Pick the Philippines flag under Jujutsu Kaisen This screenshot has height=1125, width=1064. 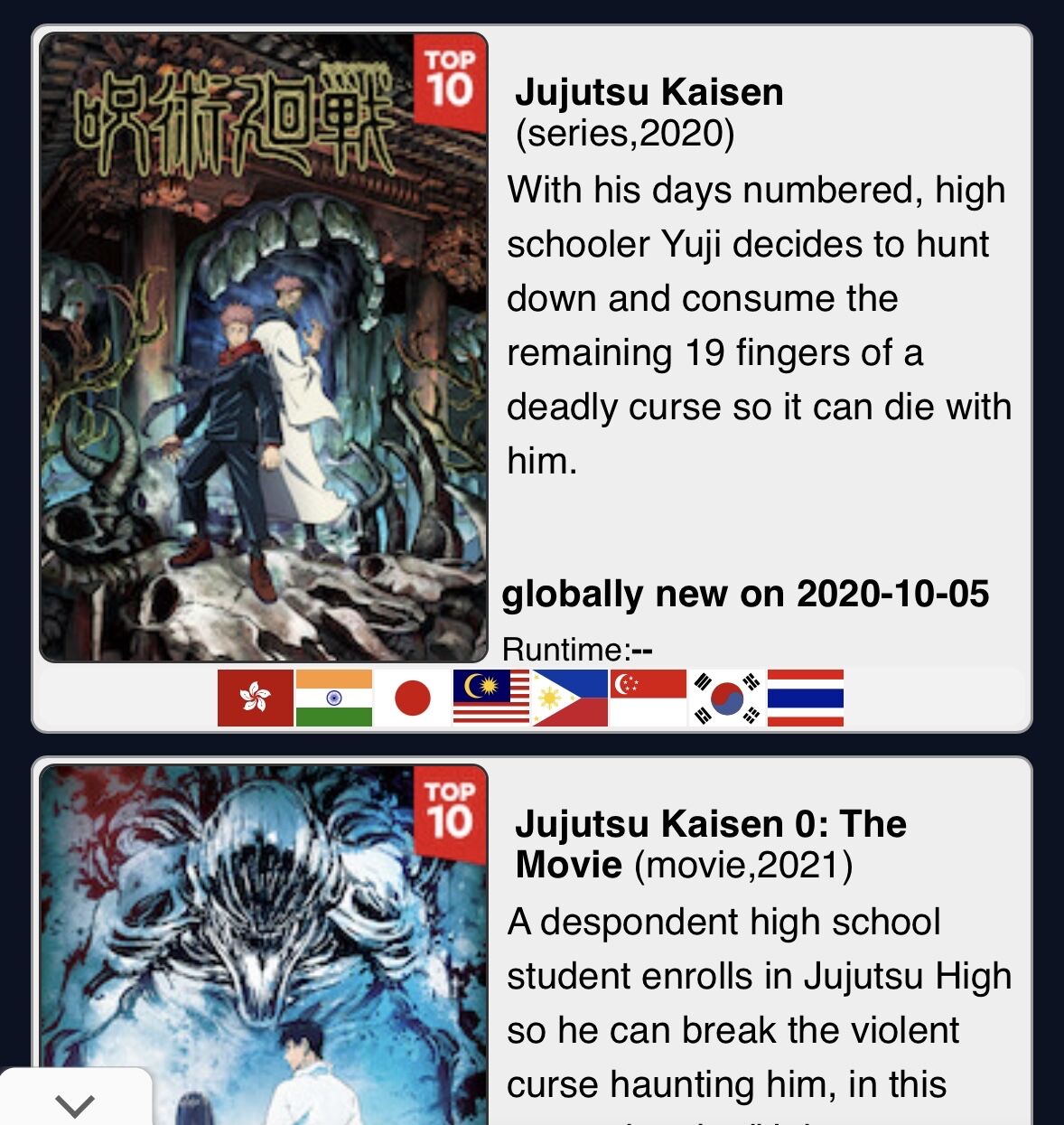tap(570, 698)
